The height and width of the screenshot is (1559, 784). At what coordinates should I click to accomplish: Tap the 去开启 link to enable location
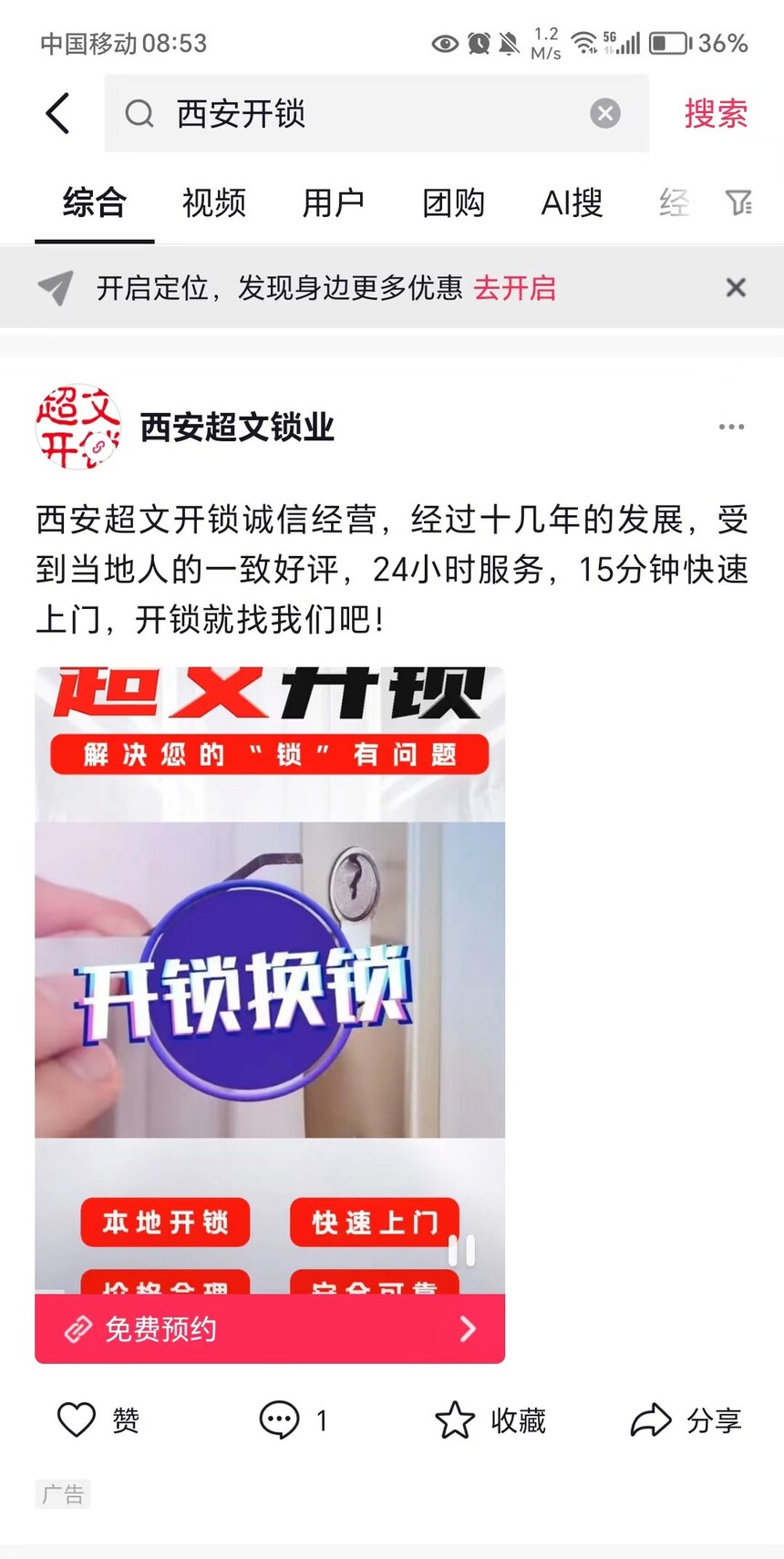point(515,288)
